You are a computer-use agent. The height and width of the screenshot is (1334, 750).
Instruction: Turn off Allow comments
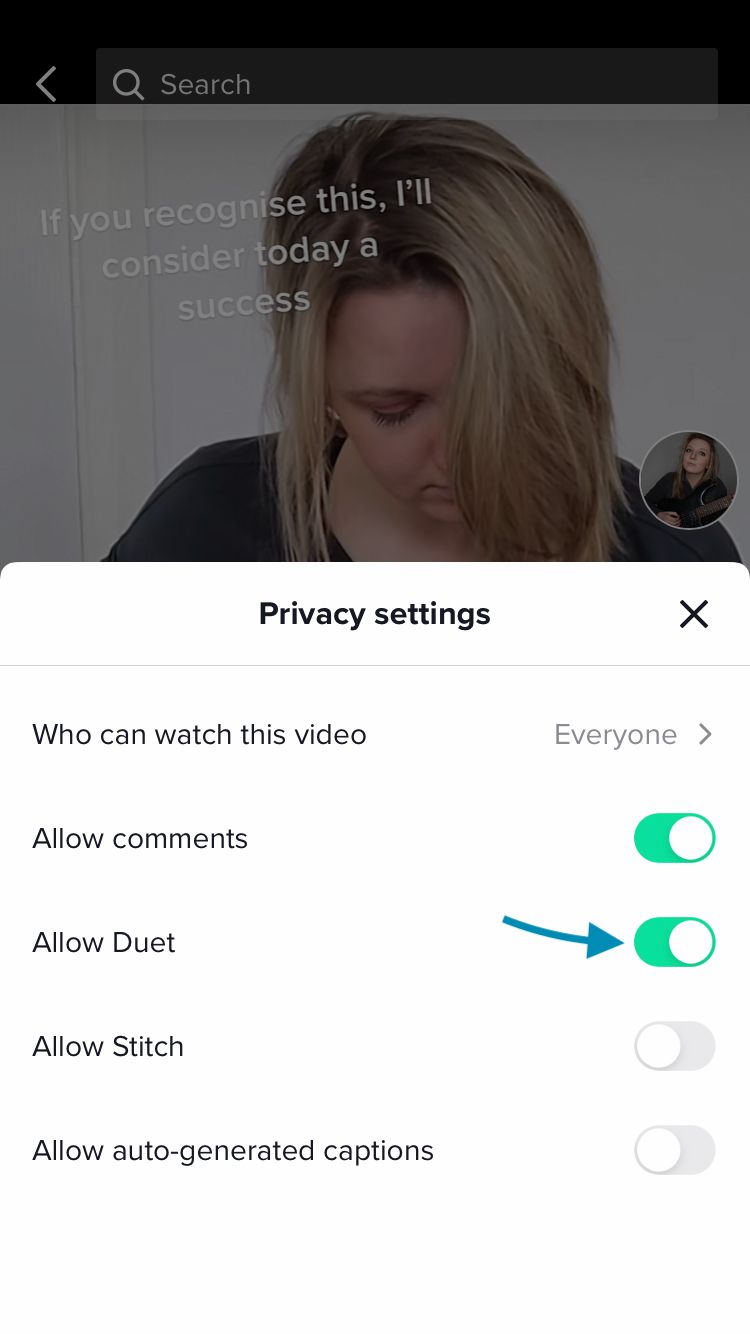coord(674,838)
